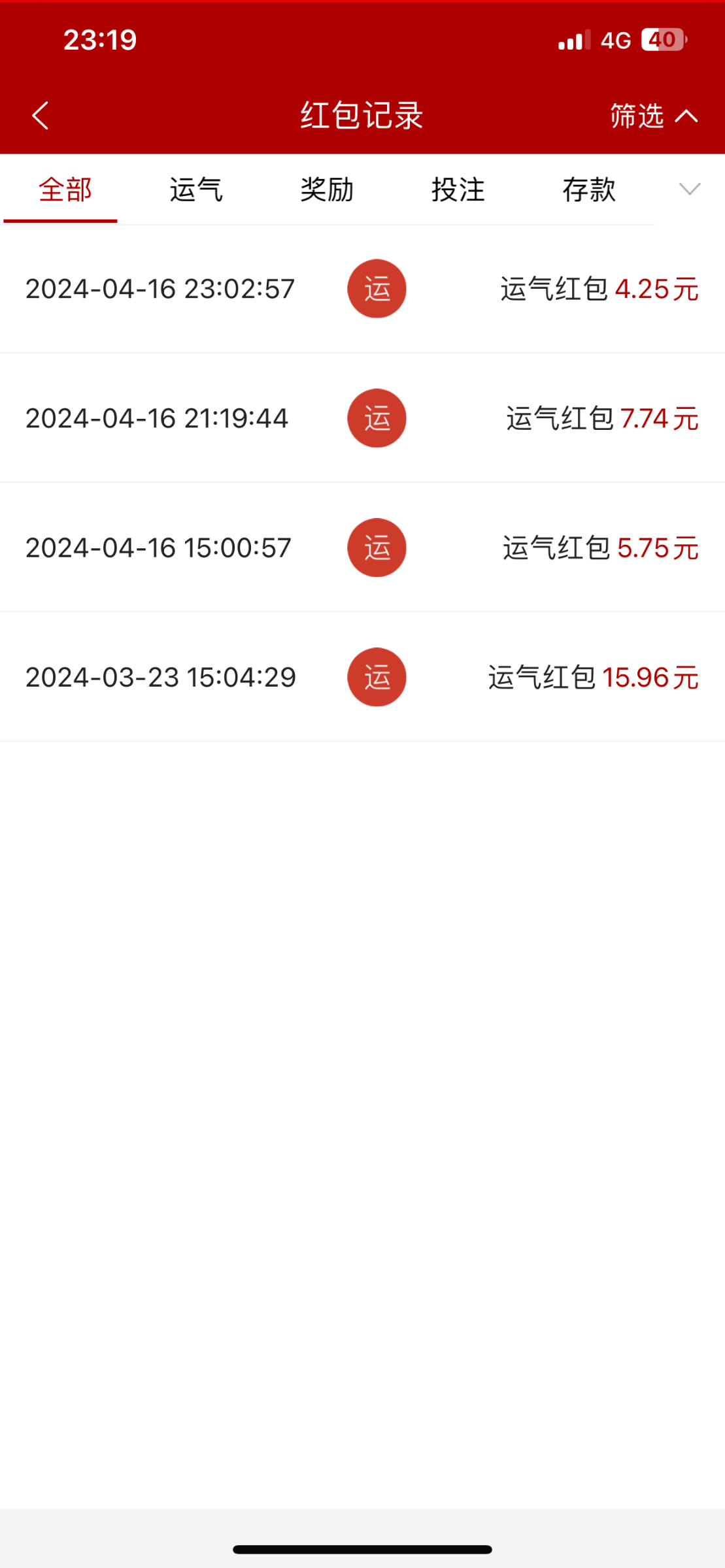
Task: Switch to the 存款 tab
Action: coord(588,190)
